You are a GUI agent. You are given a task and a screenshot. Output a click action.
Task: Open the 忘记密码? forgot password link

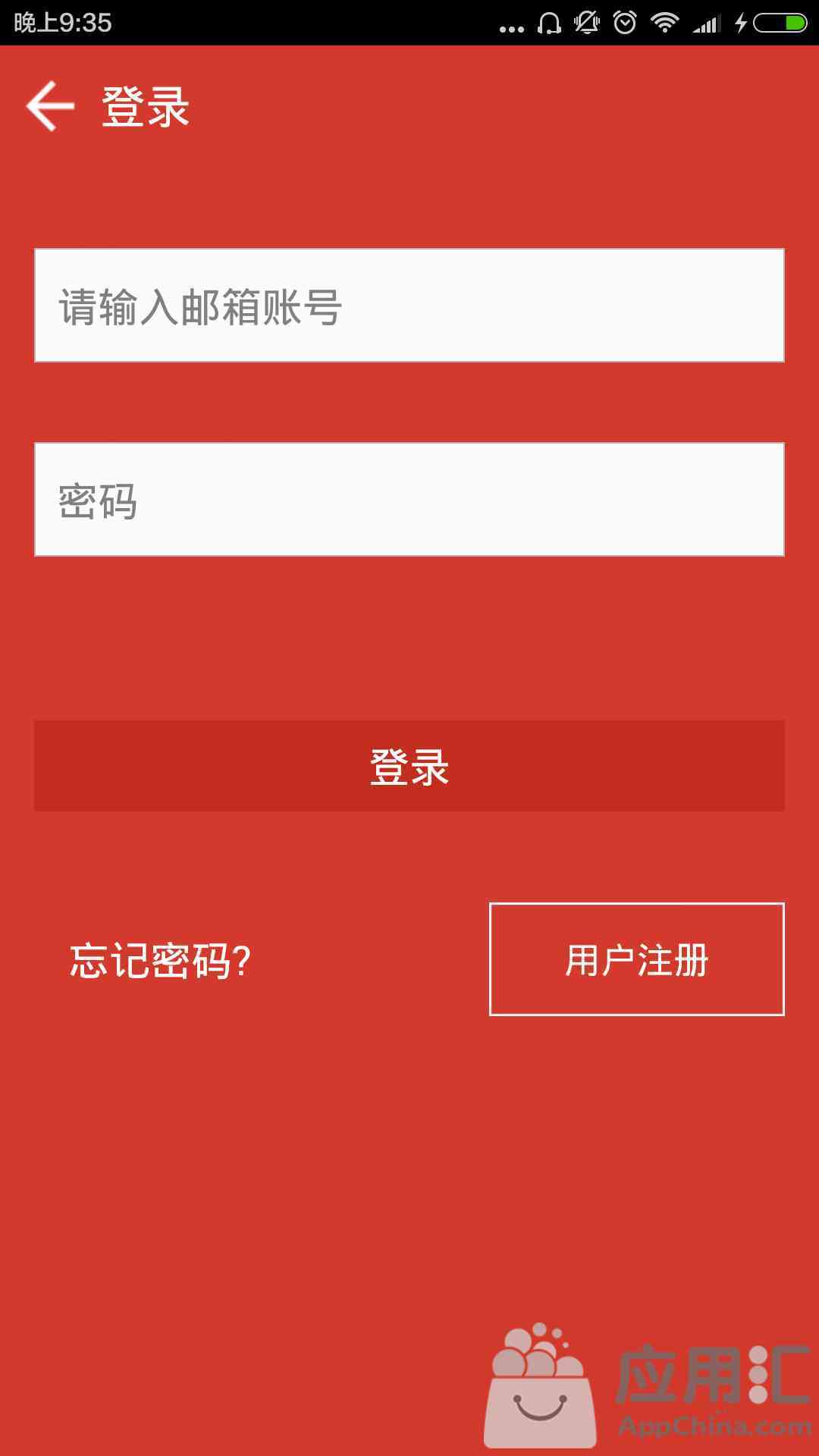tap(160, 961)
